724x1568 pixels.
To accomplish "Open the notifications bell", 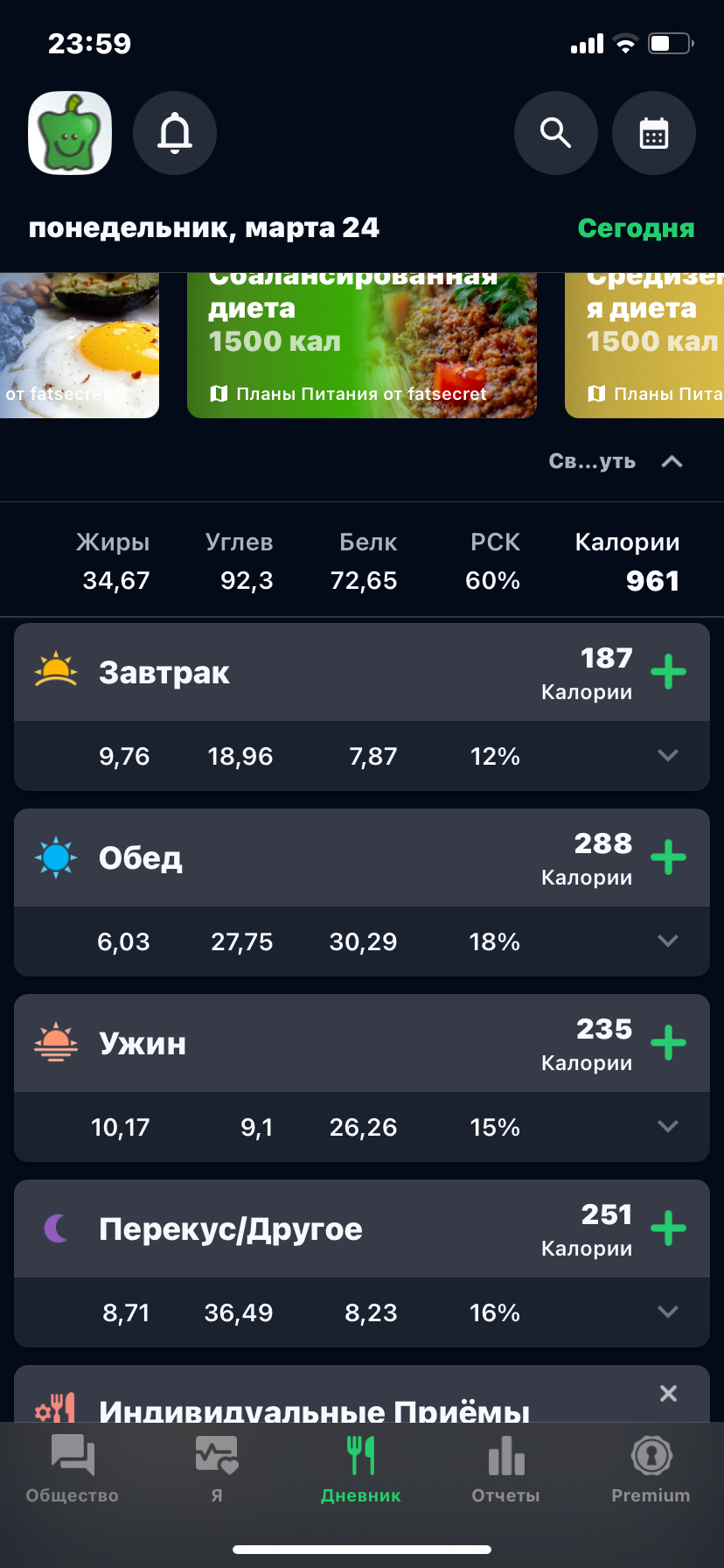I will click(175, 133).
